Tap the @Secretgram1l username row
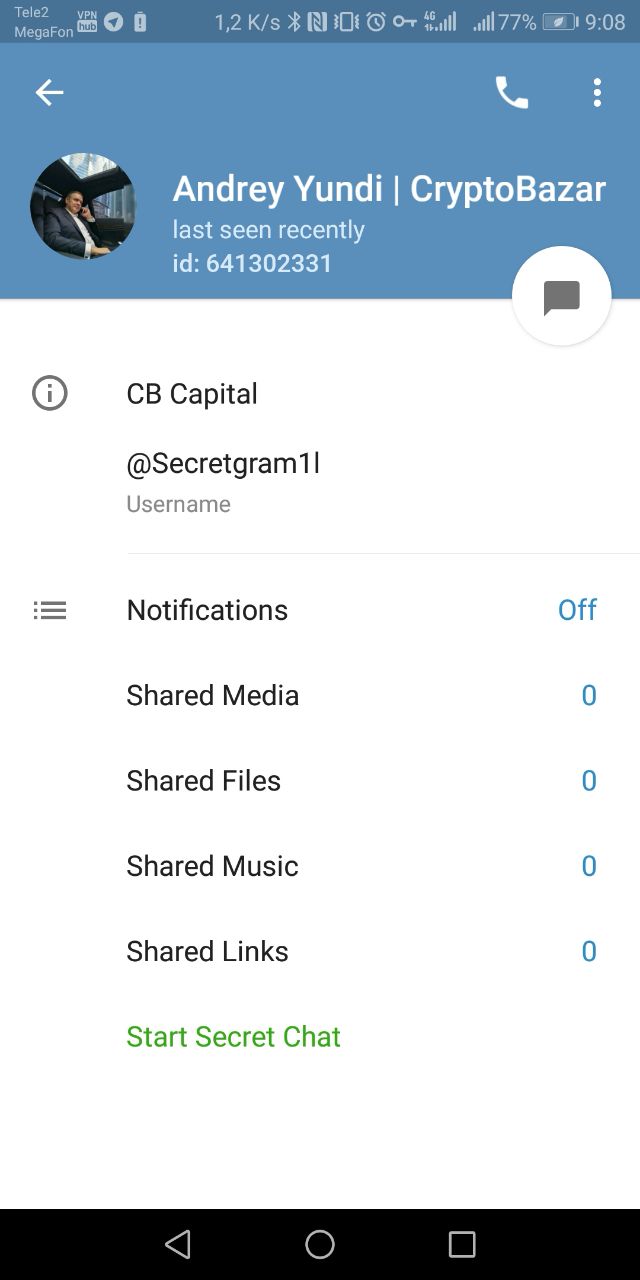 coord(320,482)
